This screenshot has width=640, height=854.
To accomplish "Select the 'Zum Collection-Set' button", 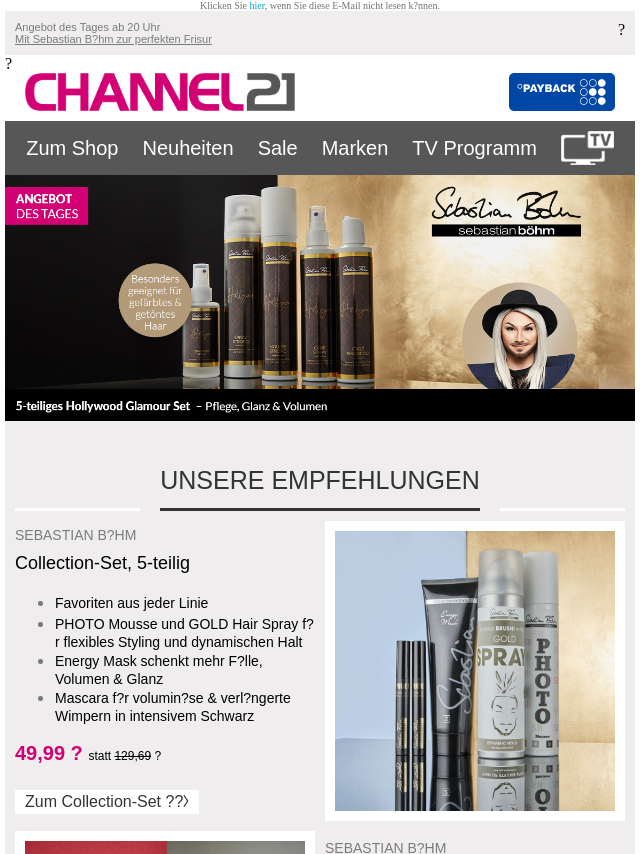I will click(106, 802).
